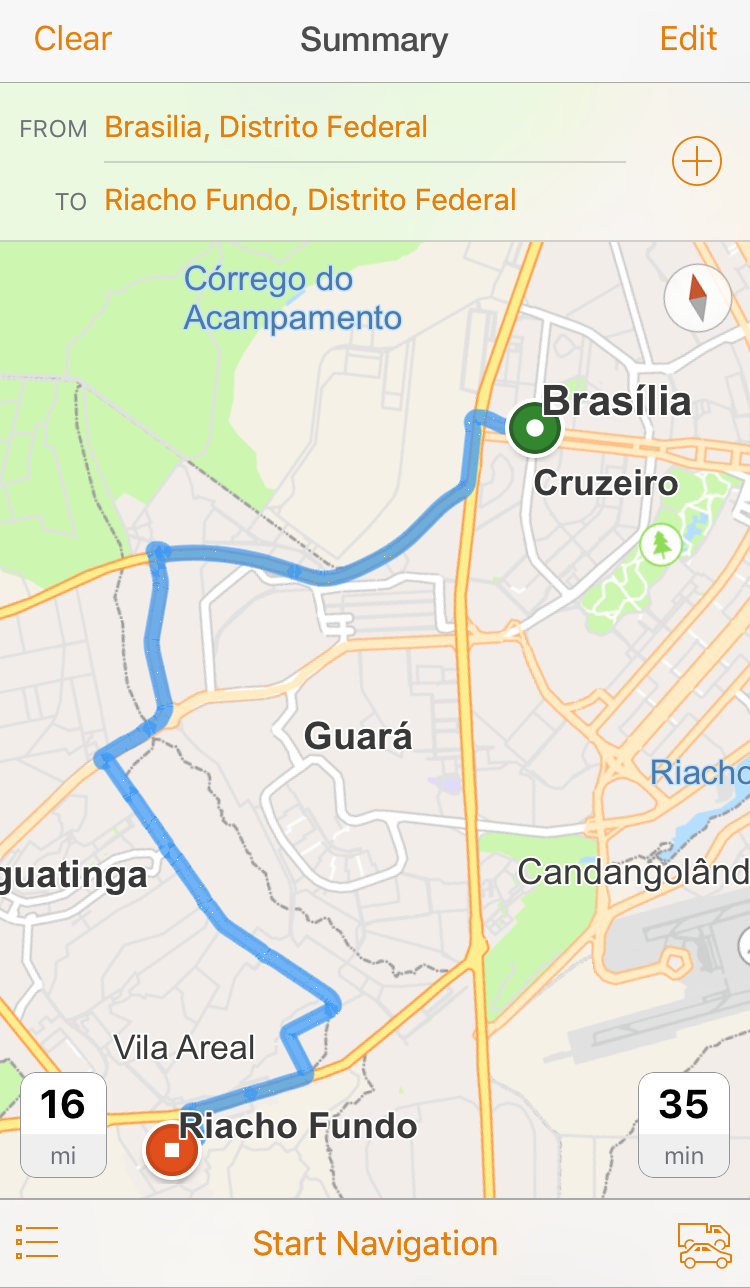The image size is (750, 1288).
Task: Open vehicle type options
Action: tap(704, 1244)
